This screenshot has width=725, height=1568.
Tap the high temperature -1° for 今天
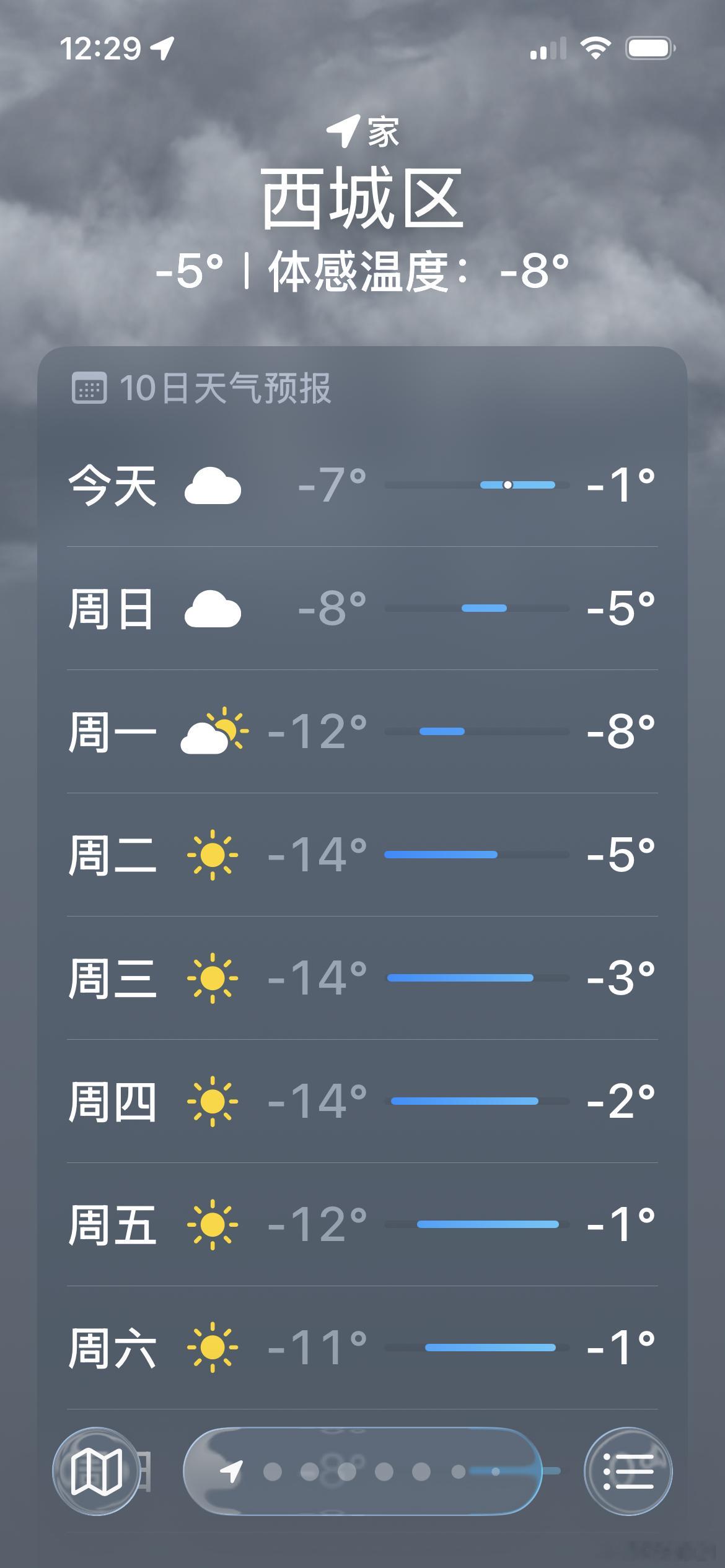point(620,486)
